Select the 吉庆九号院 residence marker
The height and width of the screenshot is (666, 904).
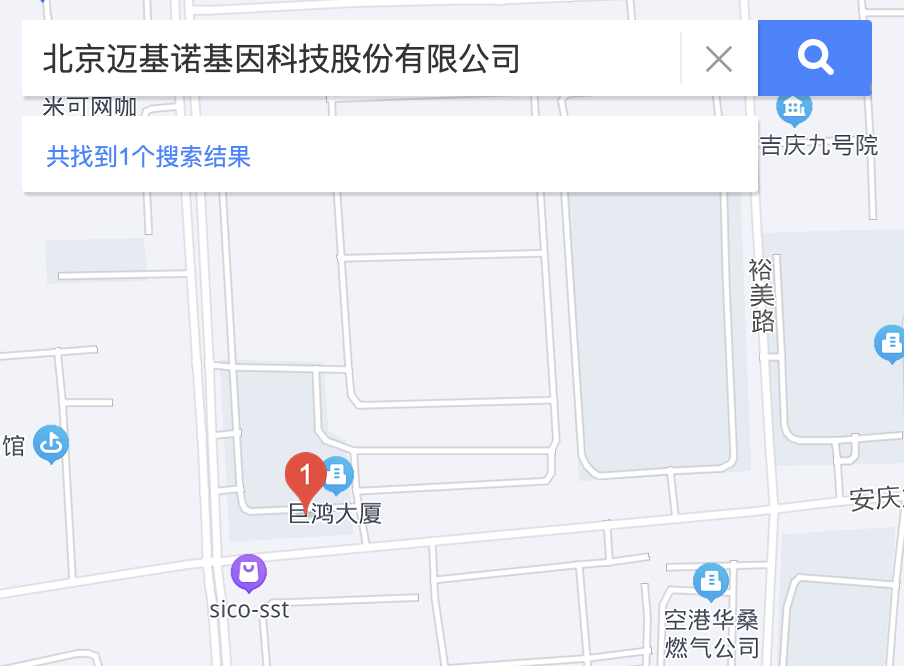click(x=795, y=107)
